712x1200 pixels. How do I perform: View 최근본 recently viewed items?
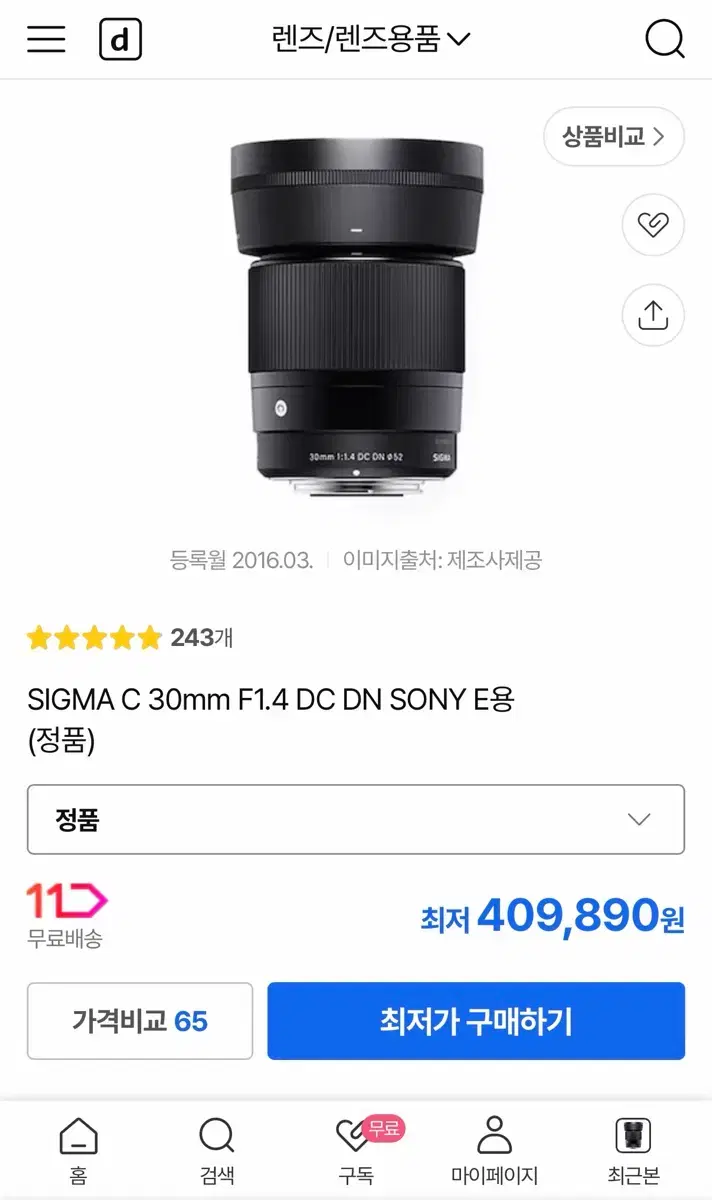tap(632, 1151)
